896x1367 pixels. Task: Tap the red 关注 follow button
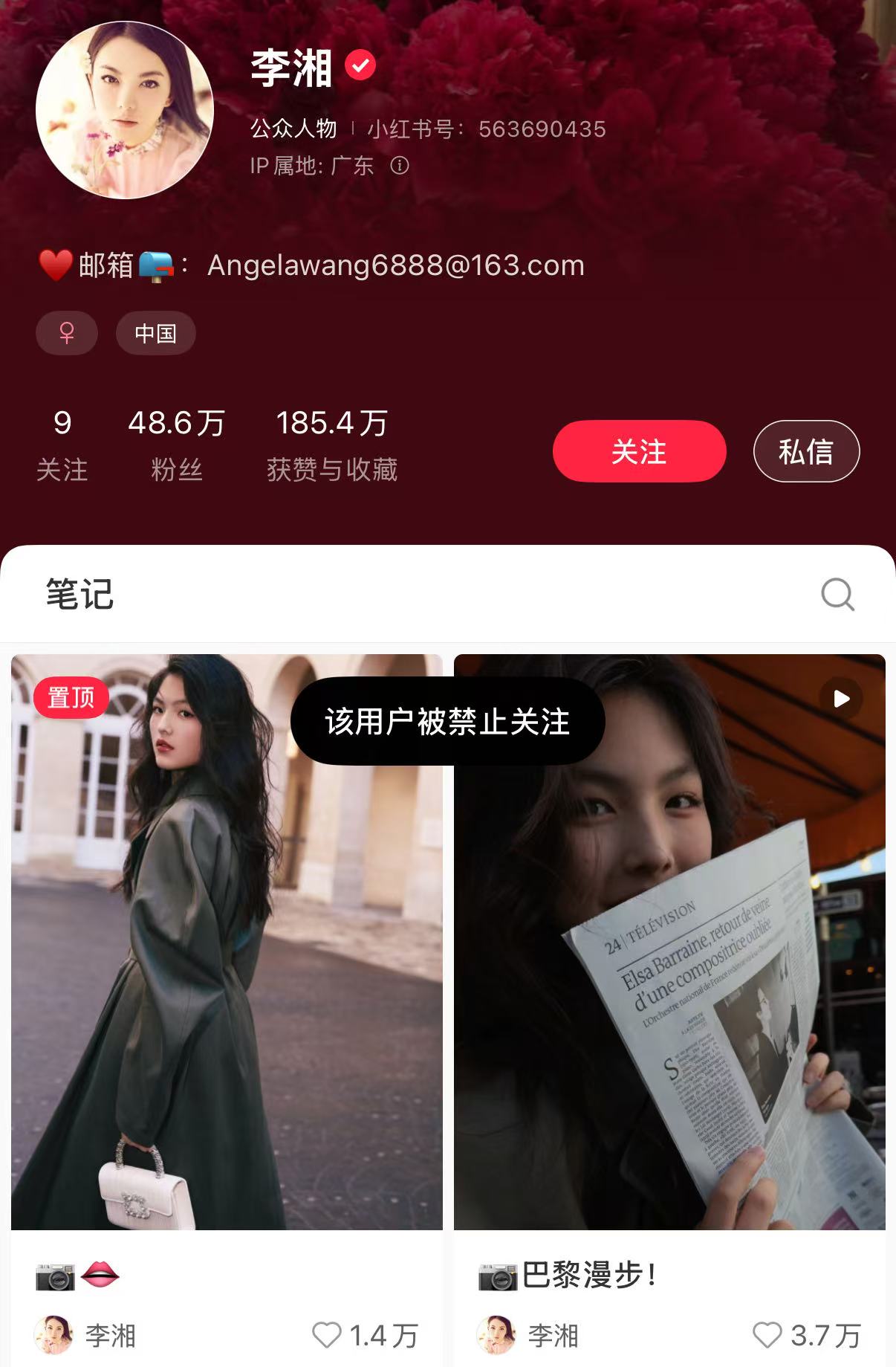pyautogui.click(x=639, y=451)
